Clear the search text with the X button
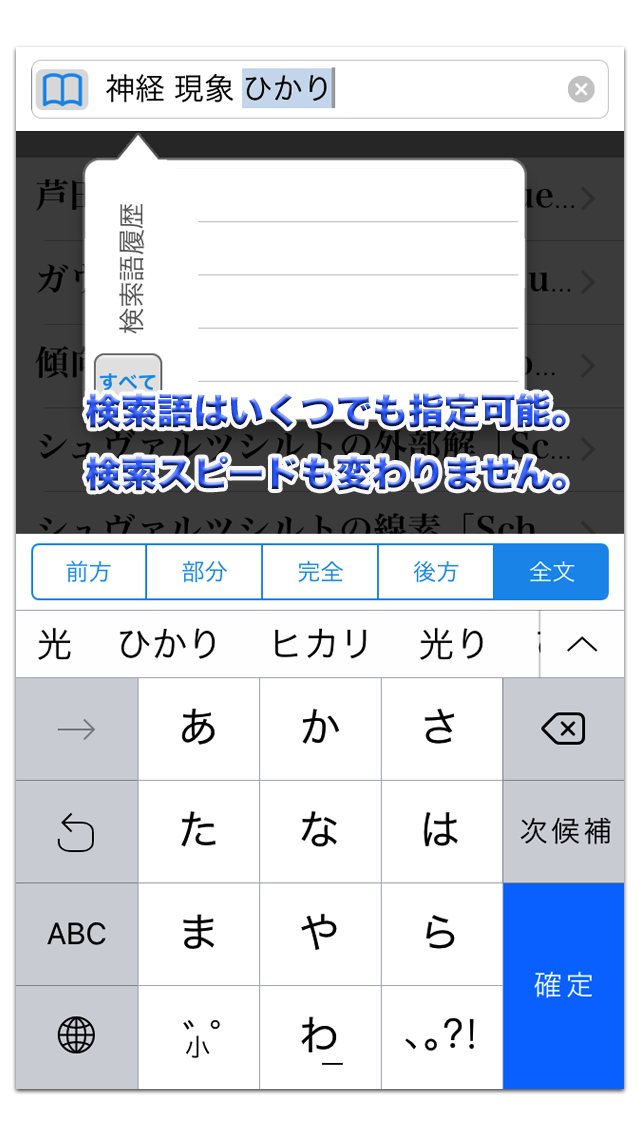This screenshot has width=640, height=1136. coord(581,90)
